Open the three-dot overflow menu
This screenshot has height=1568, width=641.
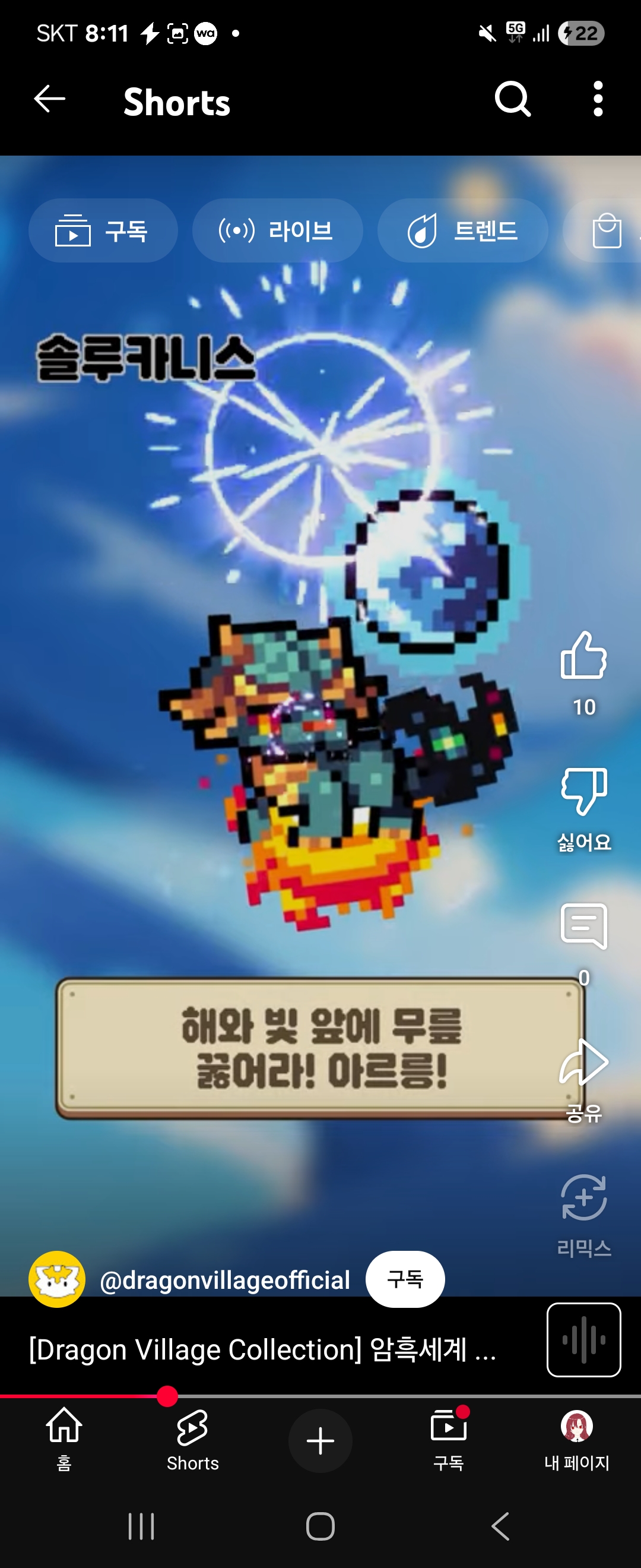[598, 99]
